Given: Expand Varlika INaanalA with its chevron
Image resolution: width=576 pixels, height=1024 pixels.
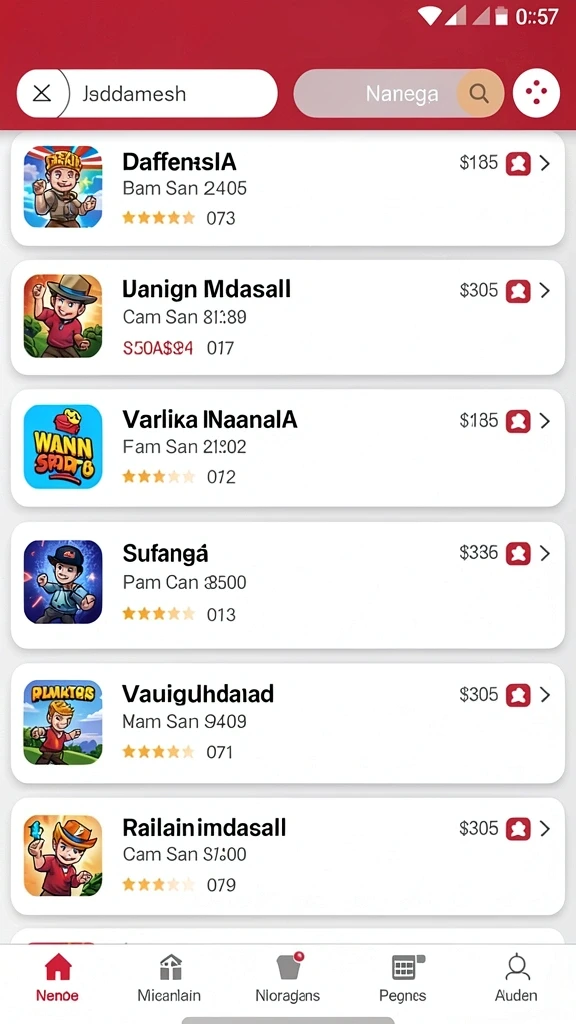Looking at the screenshot, I should point(545,421).
